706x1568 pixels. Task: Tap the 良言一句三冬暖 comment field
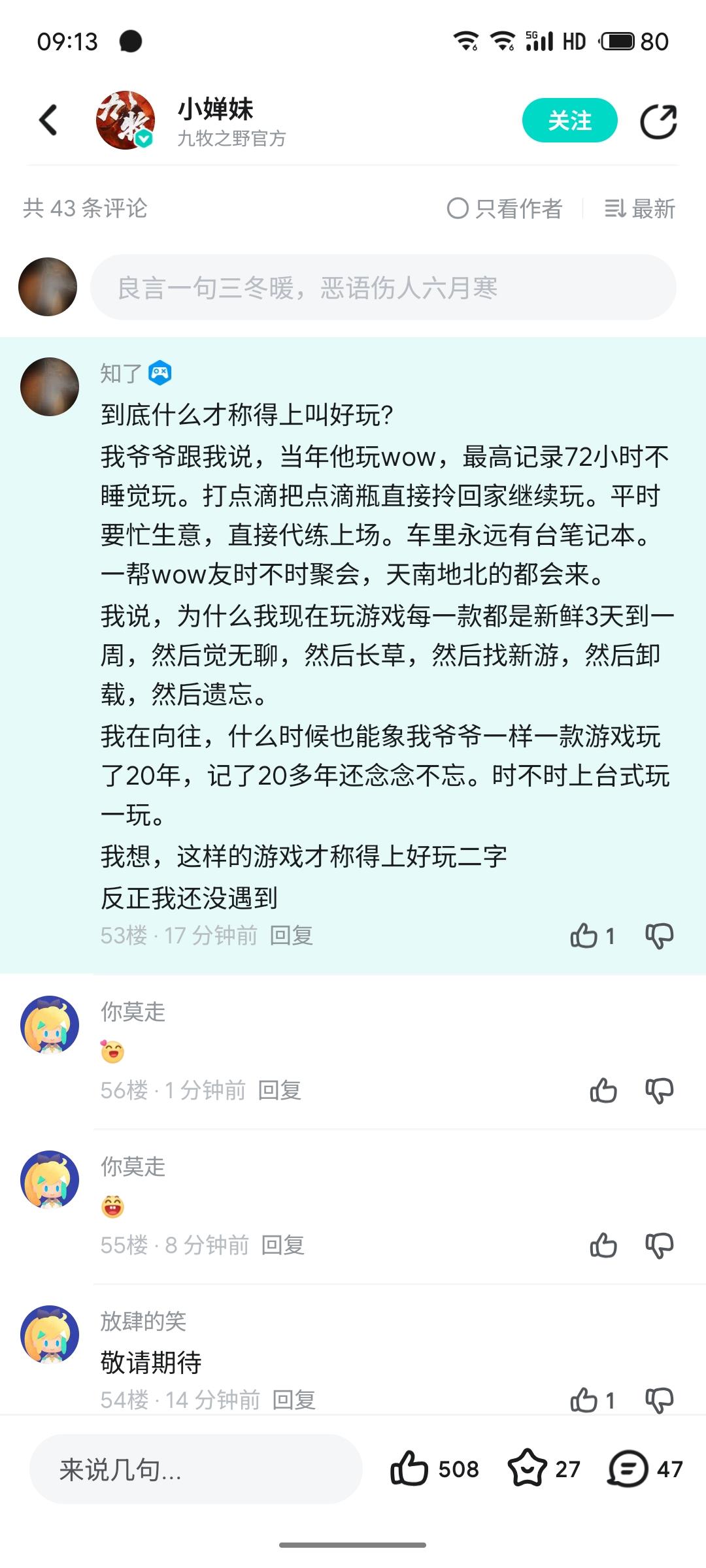pyautogui.click(x=382, y=287)
